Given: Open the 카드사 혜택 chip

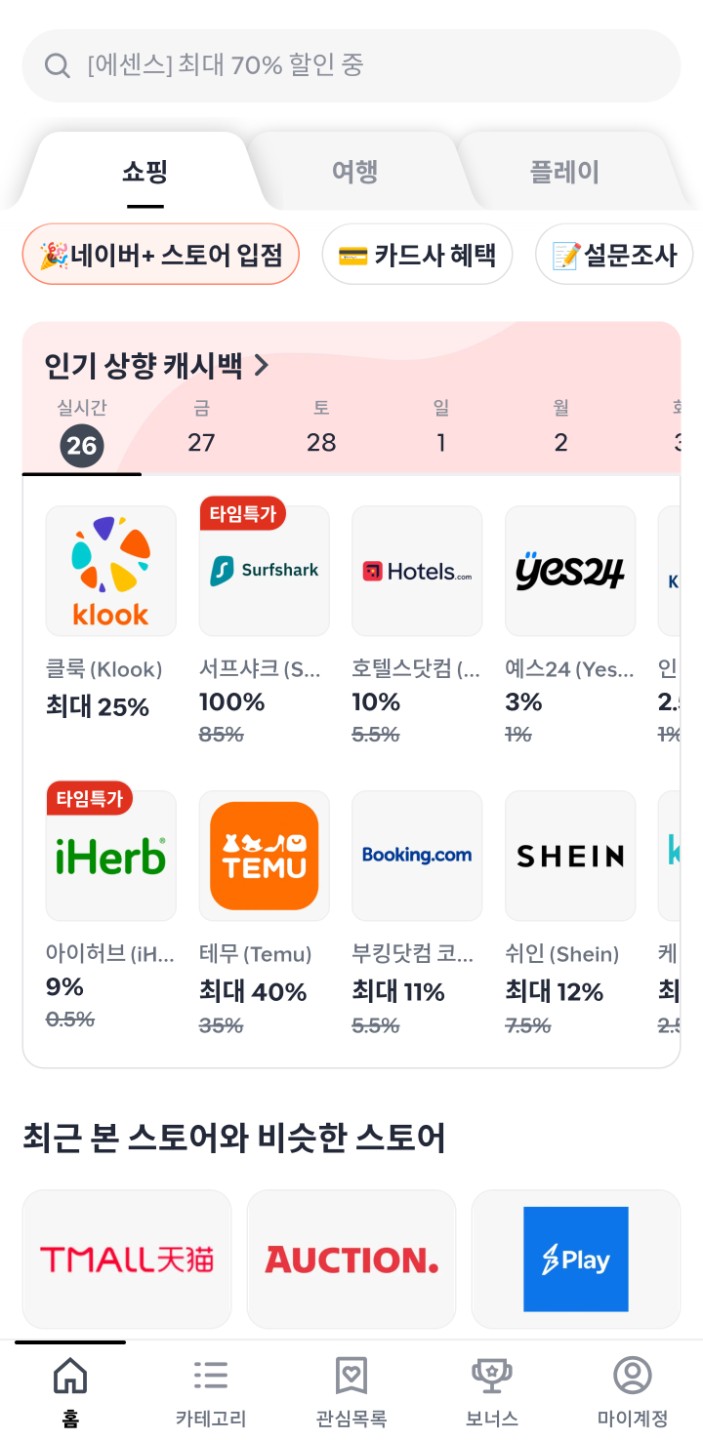Looking at the screenshot, I should [417, 255].
